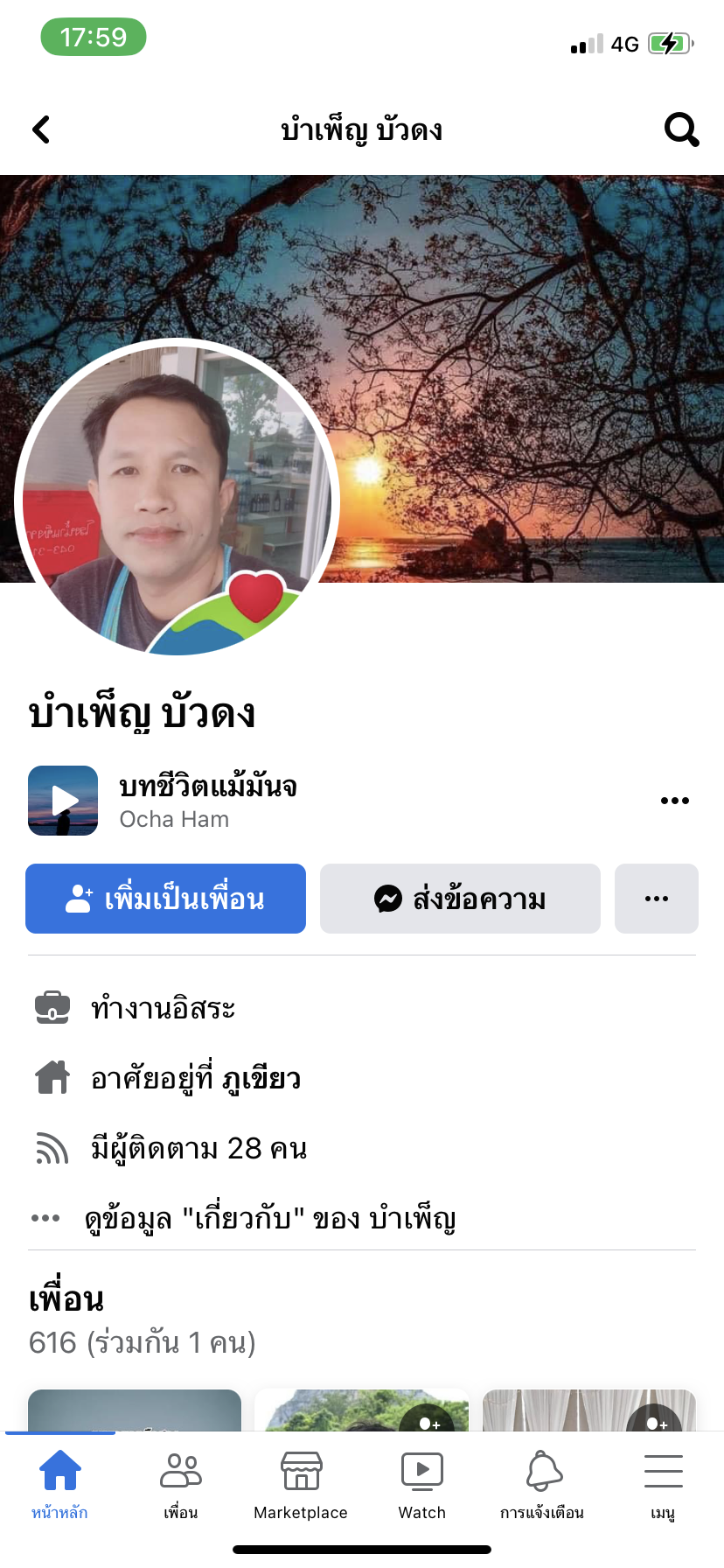This screenshot has width=724, height=1568.
Task: Switch to the หน้าหลัก home tab
Action: tap(59, 1482)
